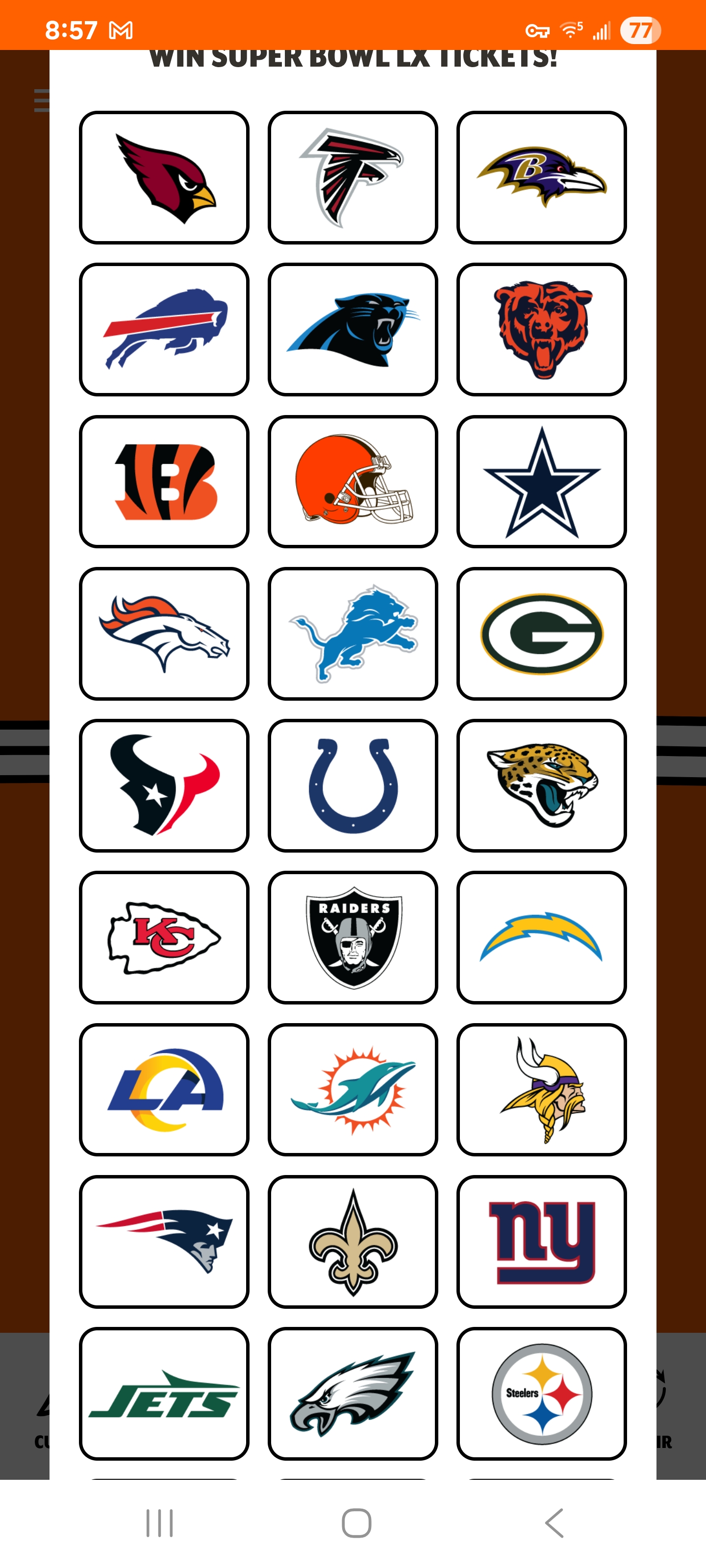This screenshot has width=706, height=1568.
Task: Go back with the system back button
Action: (x=554, y=1523)
